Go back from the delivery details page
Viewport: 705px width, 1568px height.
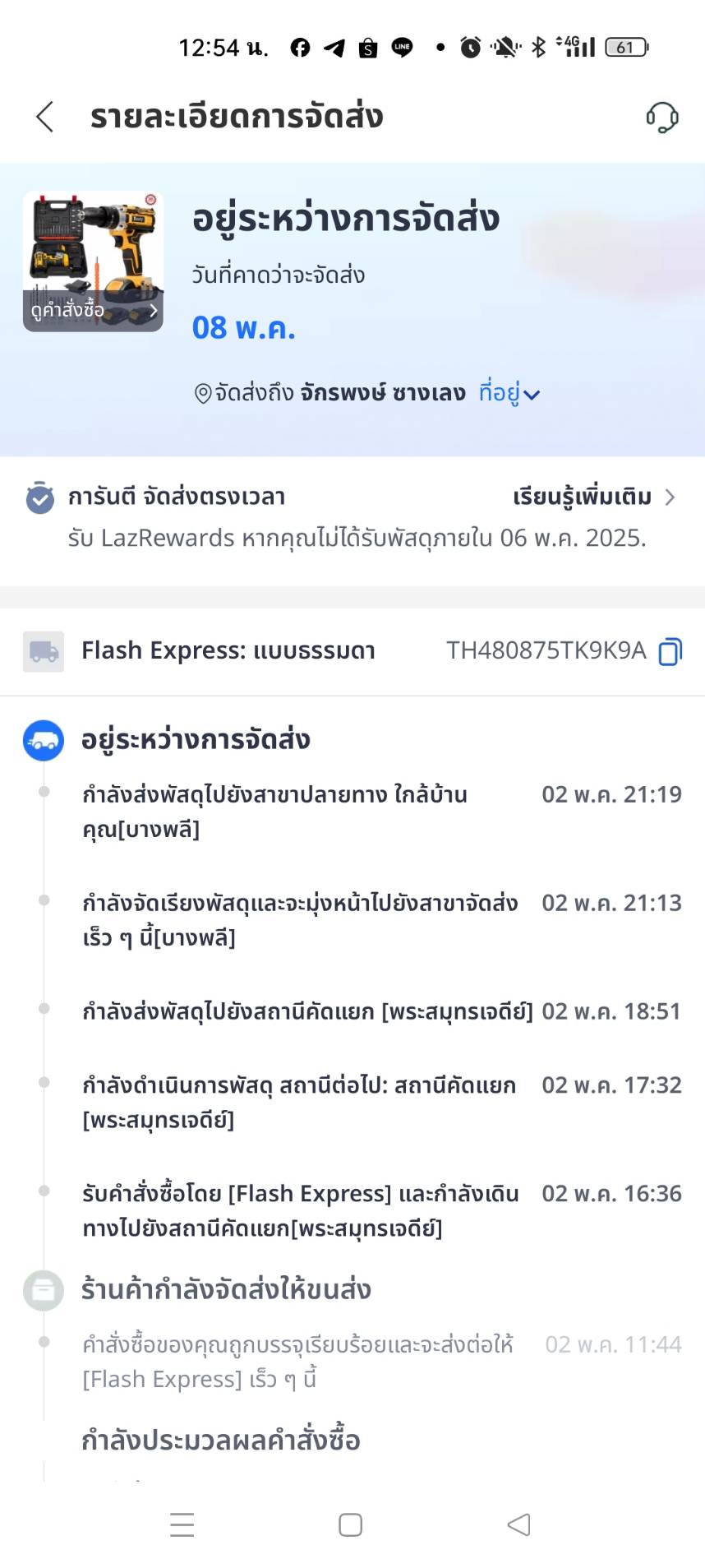tap(45, 117)
